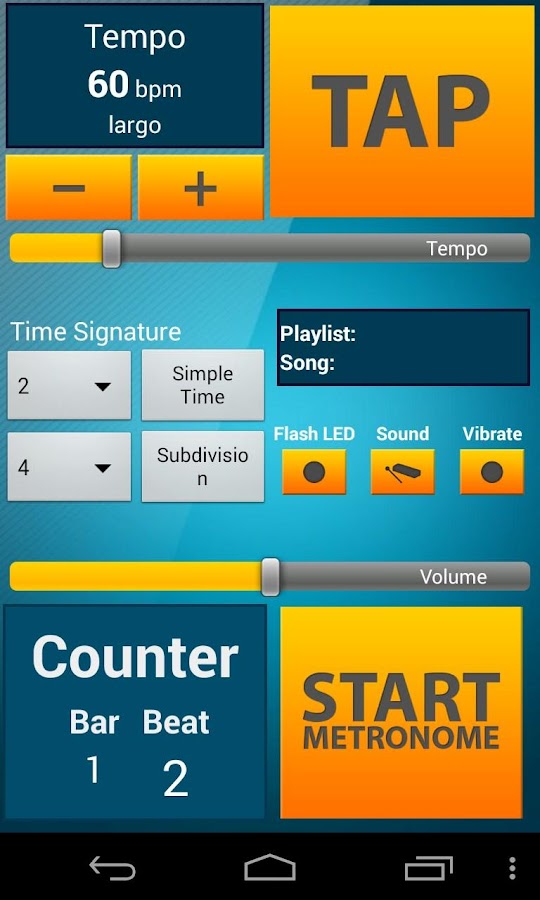Image resolution: width=540 pixels, height=900 pixels.
Task: Decrease tempo with the minus button
Action: point(69,188)
